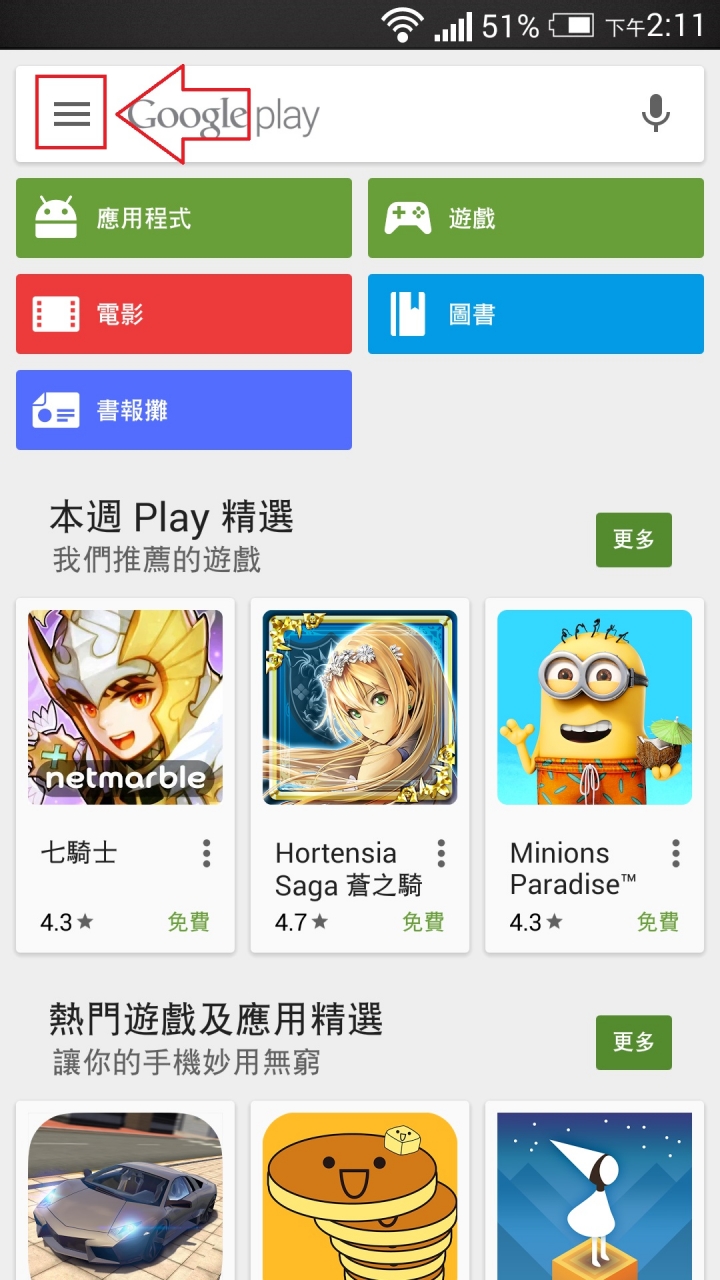Open the 書報攤 category
The height and width of the screenshot is (1280, 720).
[184, 410]
